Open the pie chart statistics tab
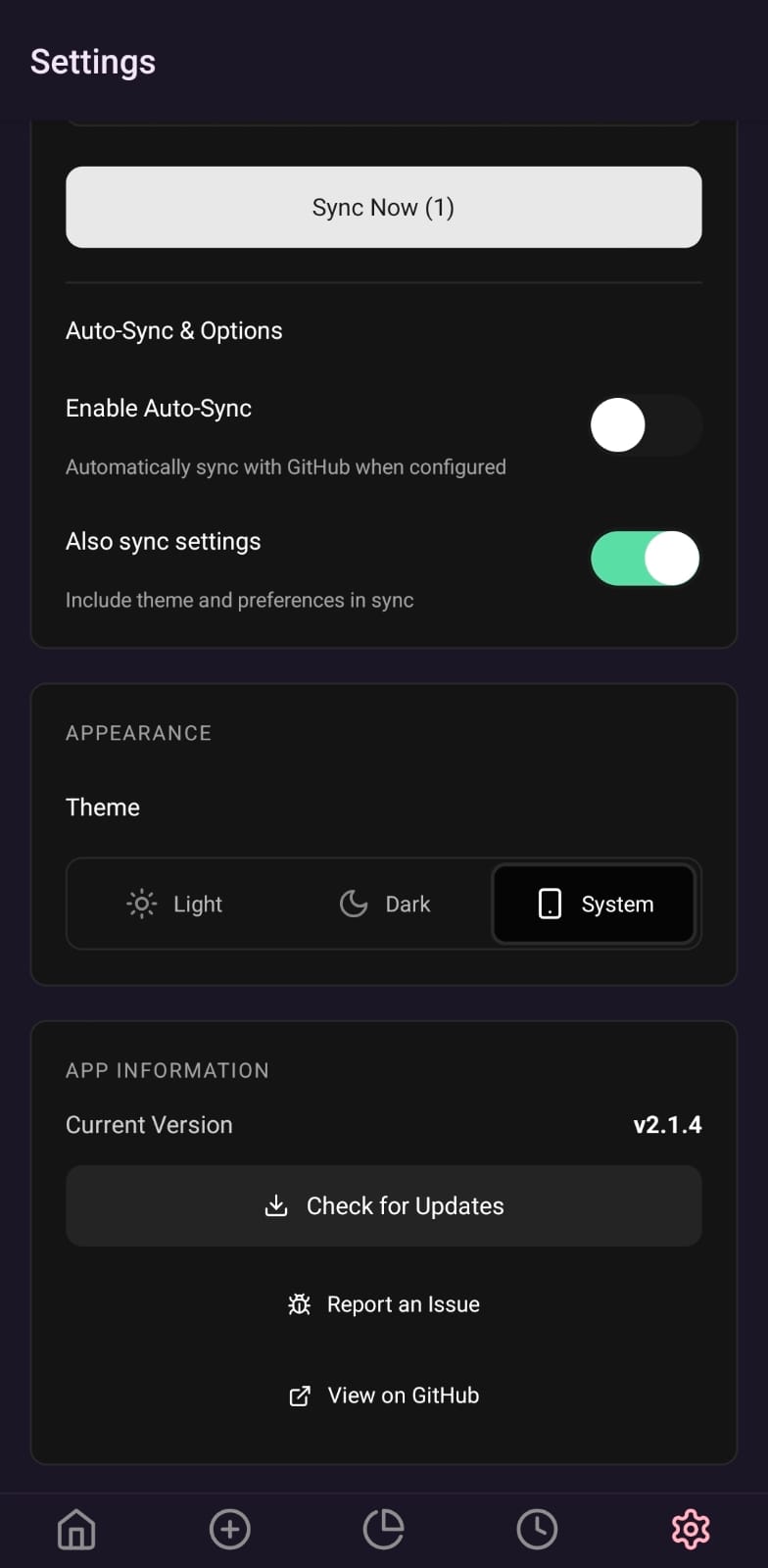Image resolution: width=768 pixels, height=1568 pixels. [383, 1529]
